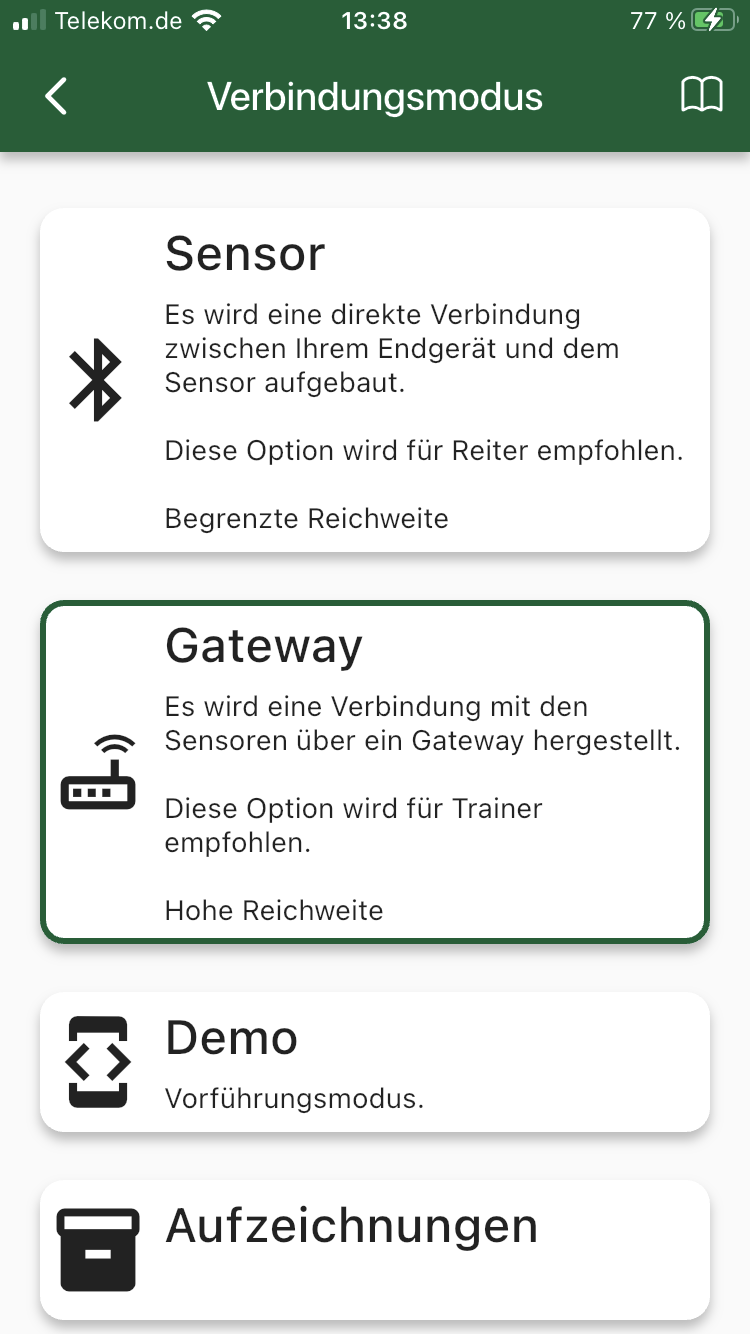Tap the Demo mode phone icon
Viewport: 750px width, 1334px height.
(x=97, y=1060)
